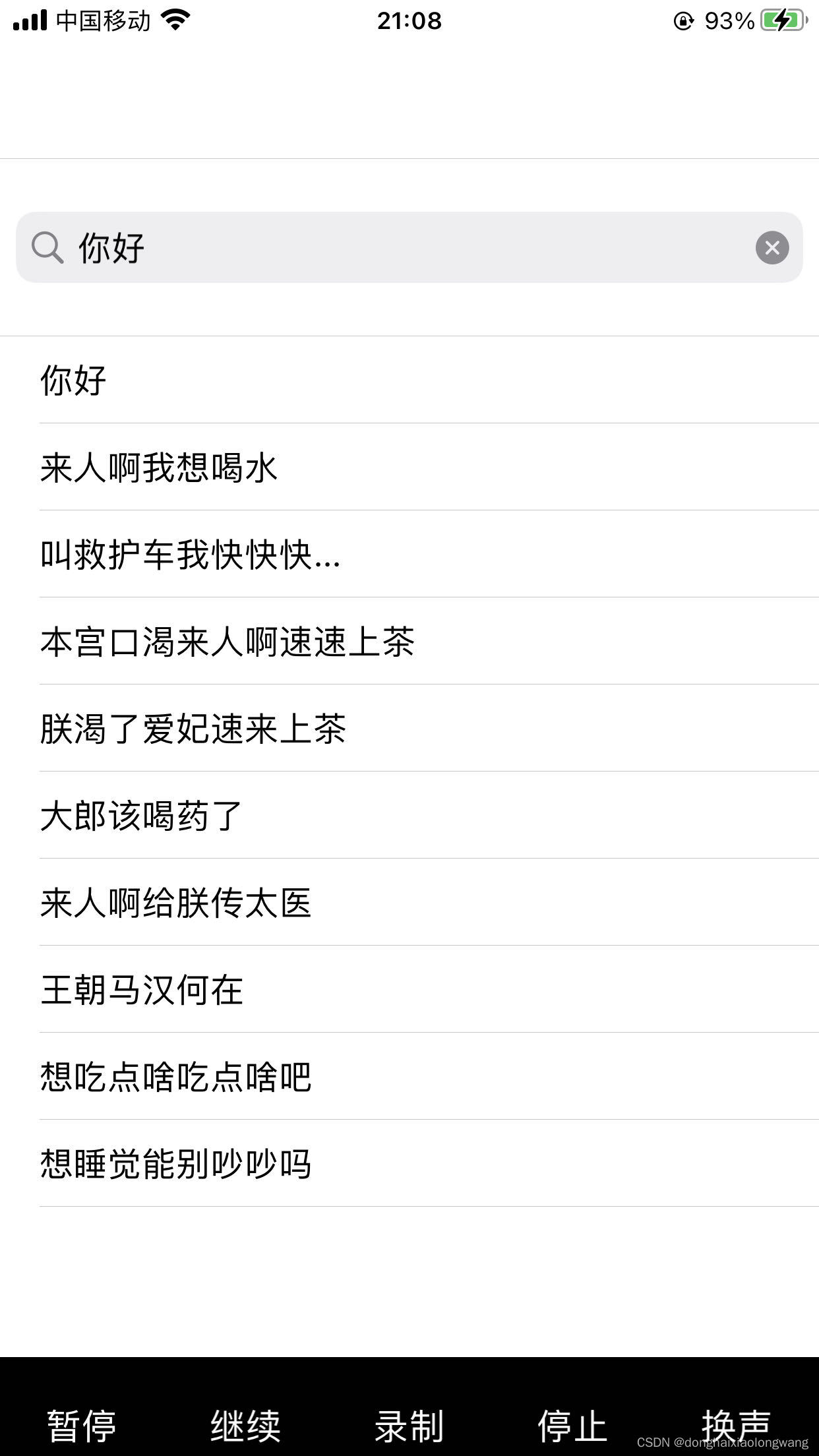Tap 继续 to resume playback

pos(245,1426)
